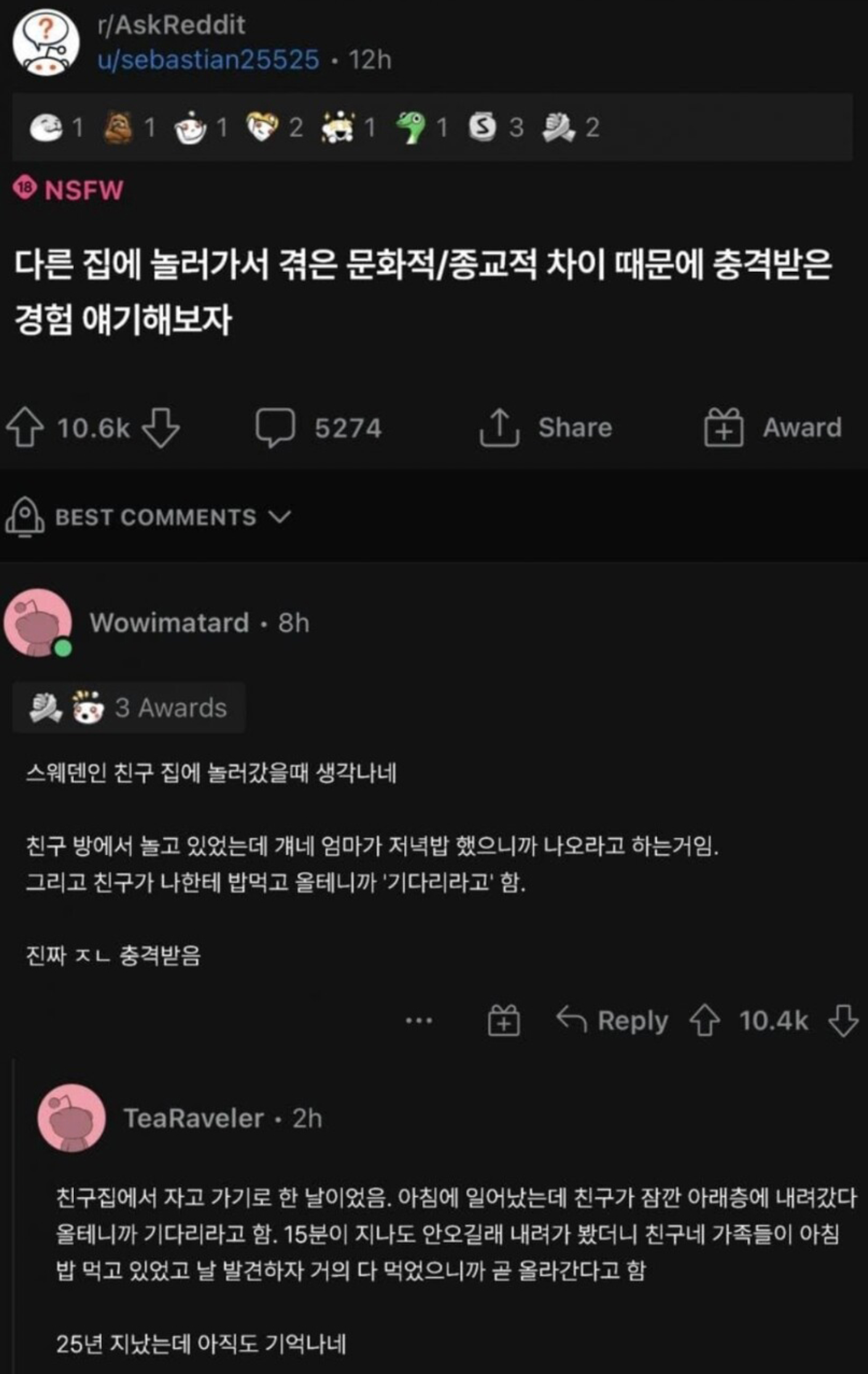
Task: Open the r/AskReddit subreddit
Action: pyautogui.click(x=174, y=24)
